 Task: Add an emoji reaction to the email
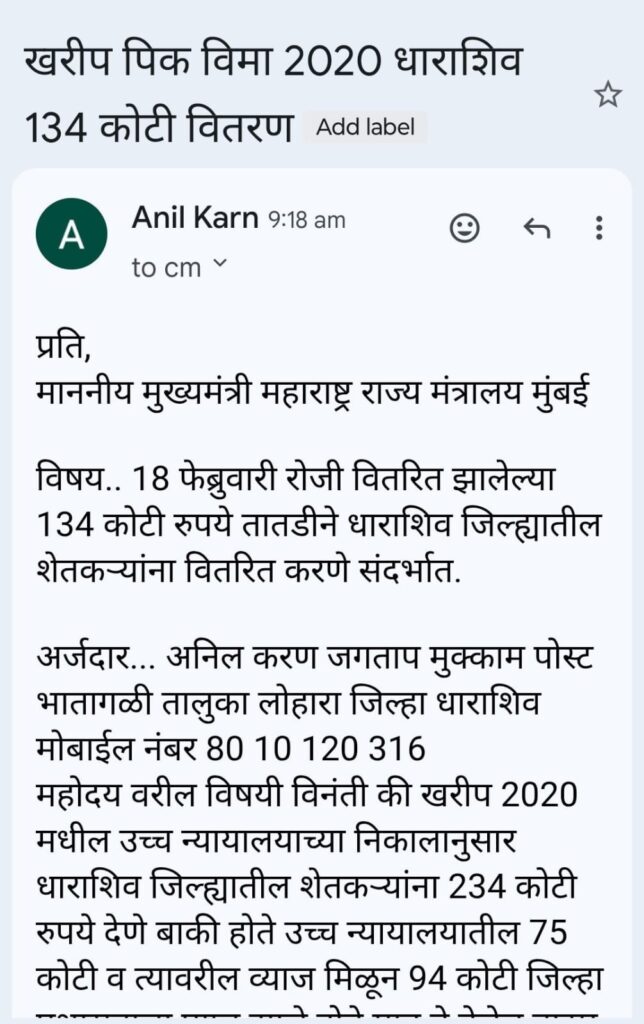464,229
